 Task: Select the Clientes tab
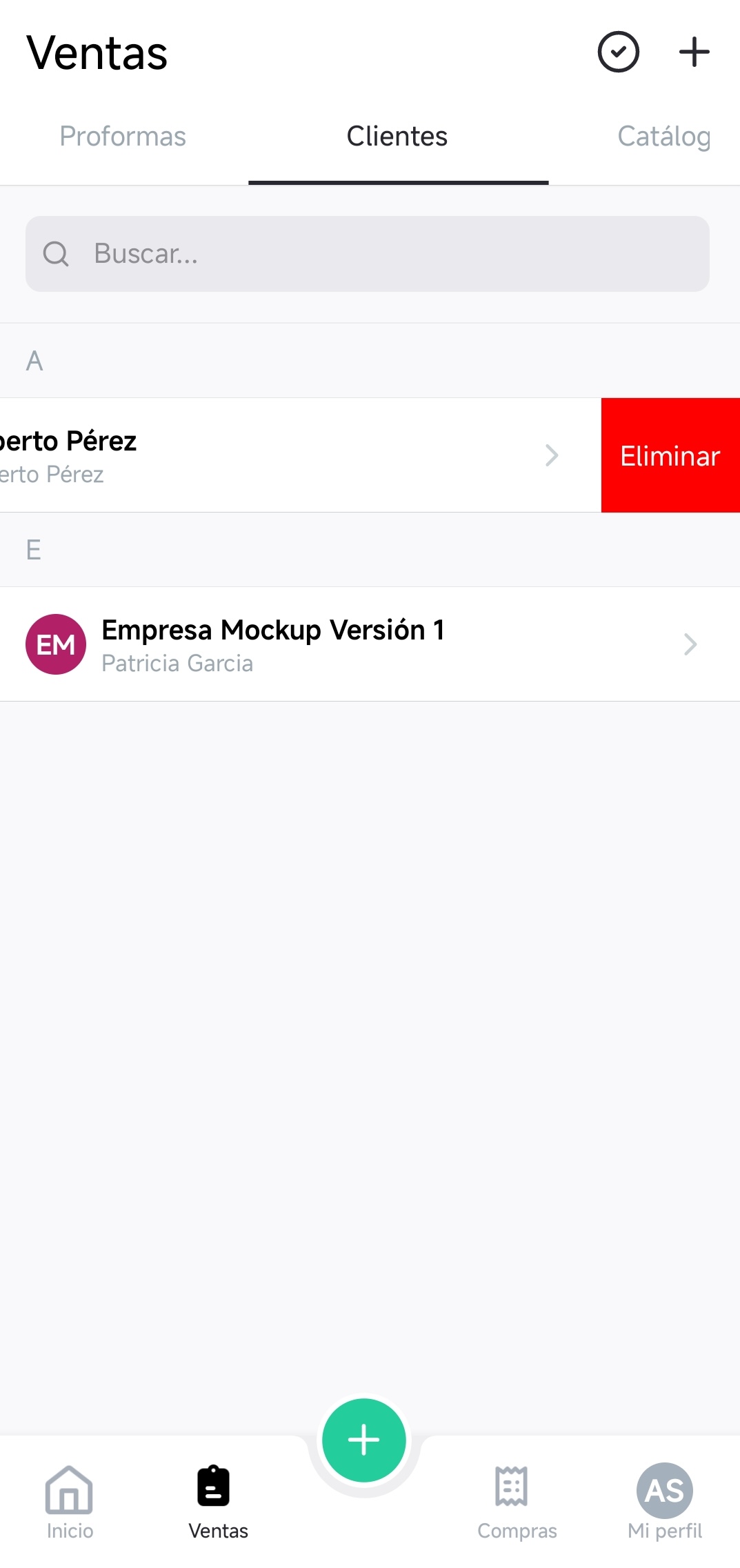point(398,137)
